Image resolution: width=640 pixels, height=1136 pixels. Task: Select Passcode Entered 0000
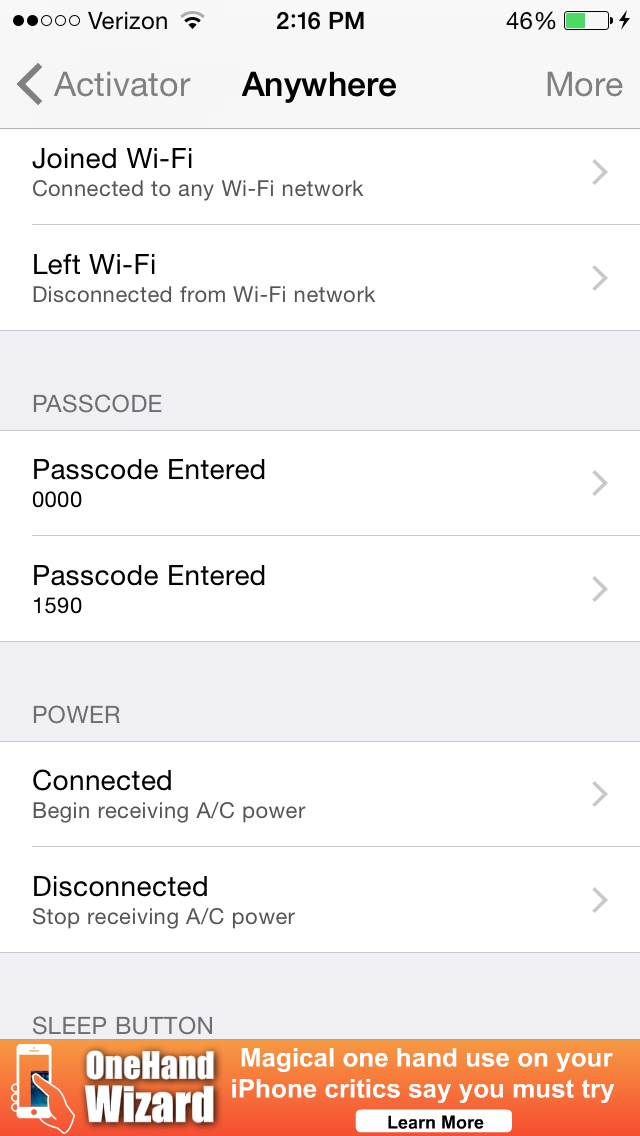(320, 483)
